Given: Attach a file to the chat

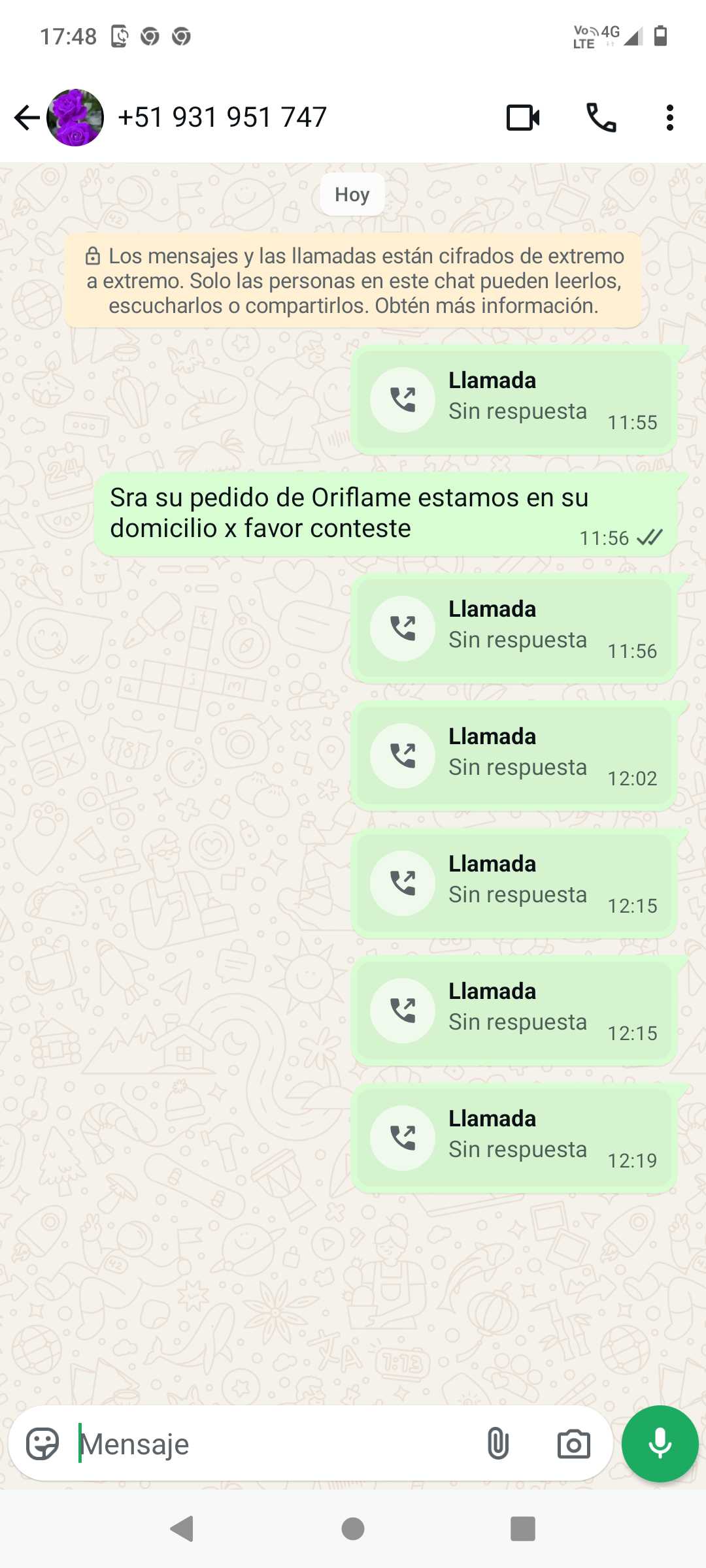Looking at the screenshot, I should click(497, 1444).
